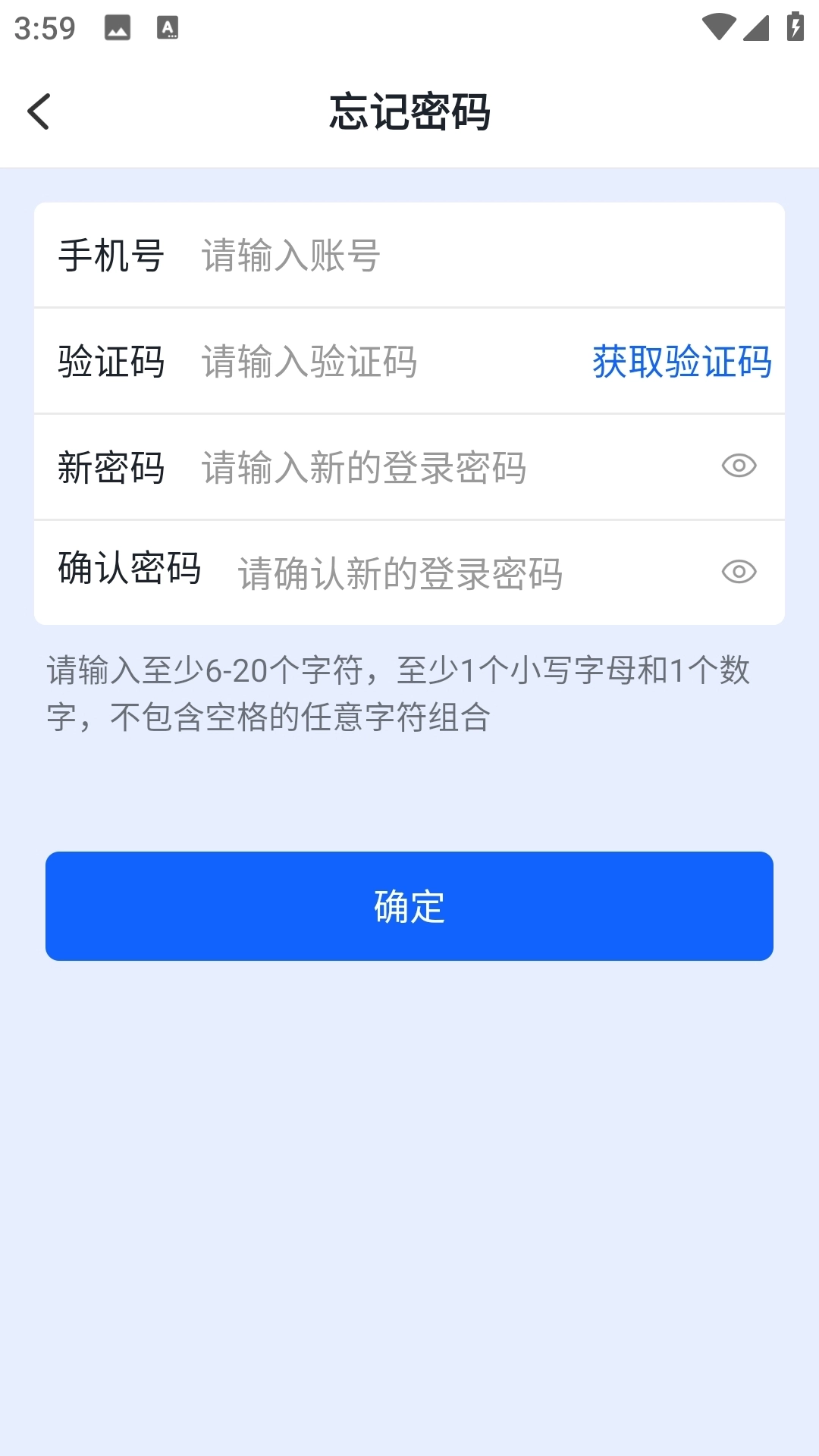Show the new password with eye toggle

tap(739, 466)
